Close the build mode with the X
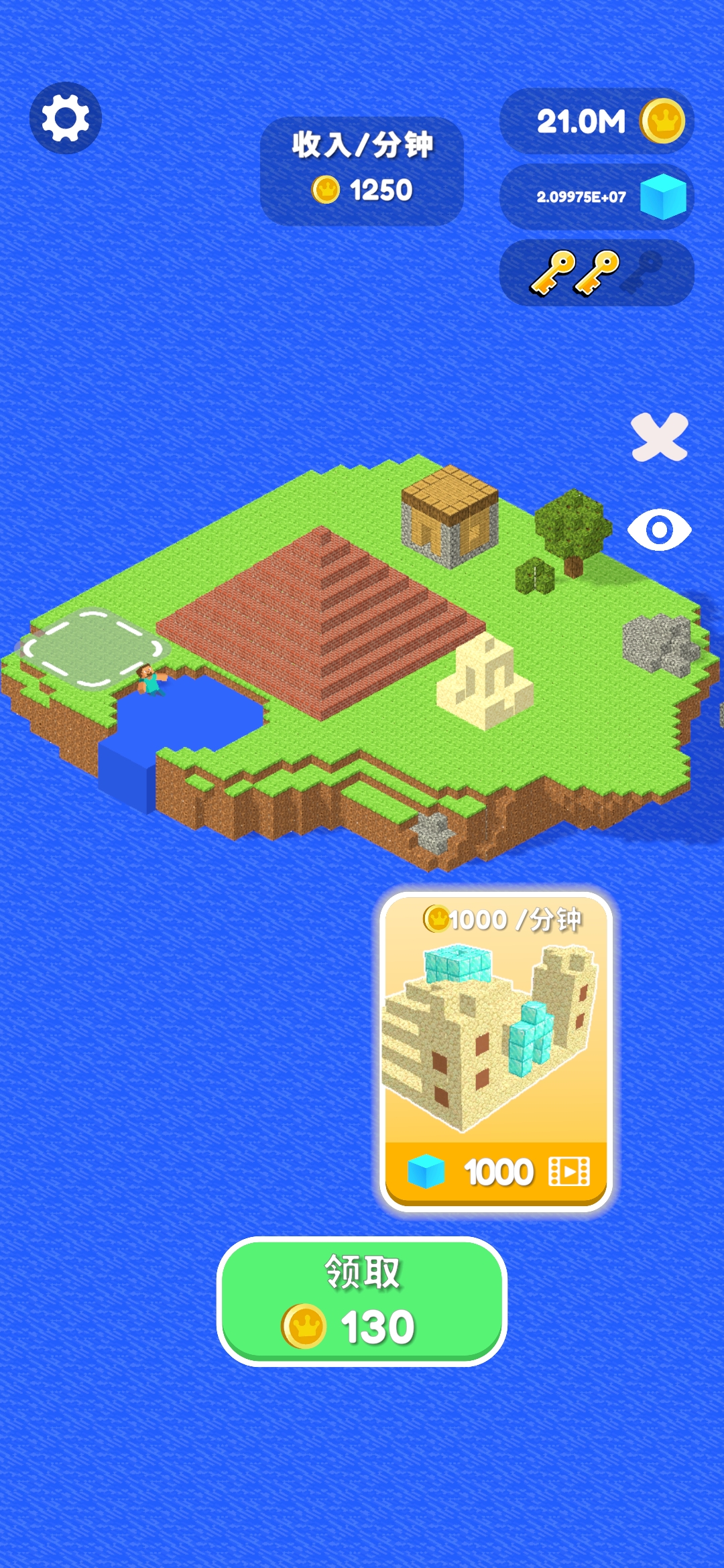 point(660,437)
